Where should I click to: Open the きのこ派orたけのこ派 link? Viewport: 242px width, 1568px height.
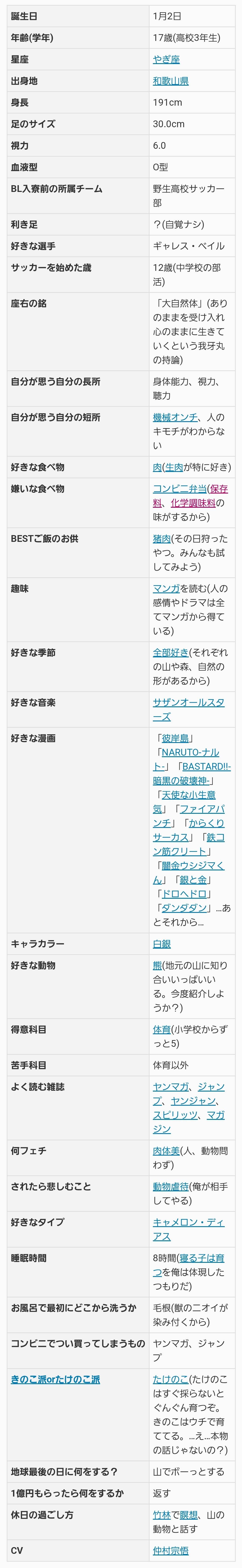[x=55, y=1379]
